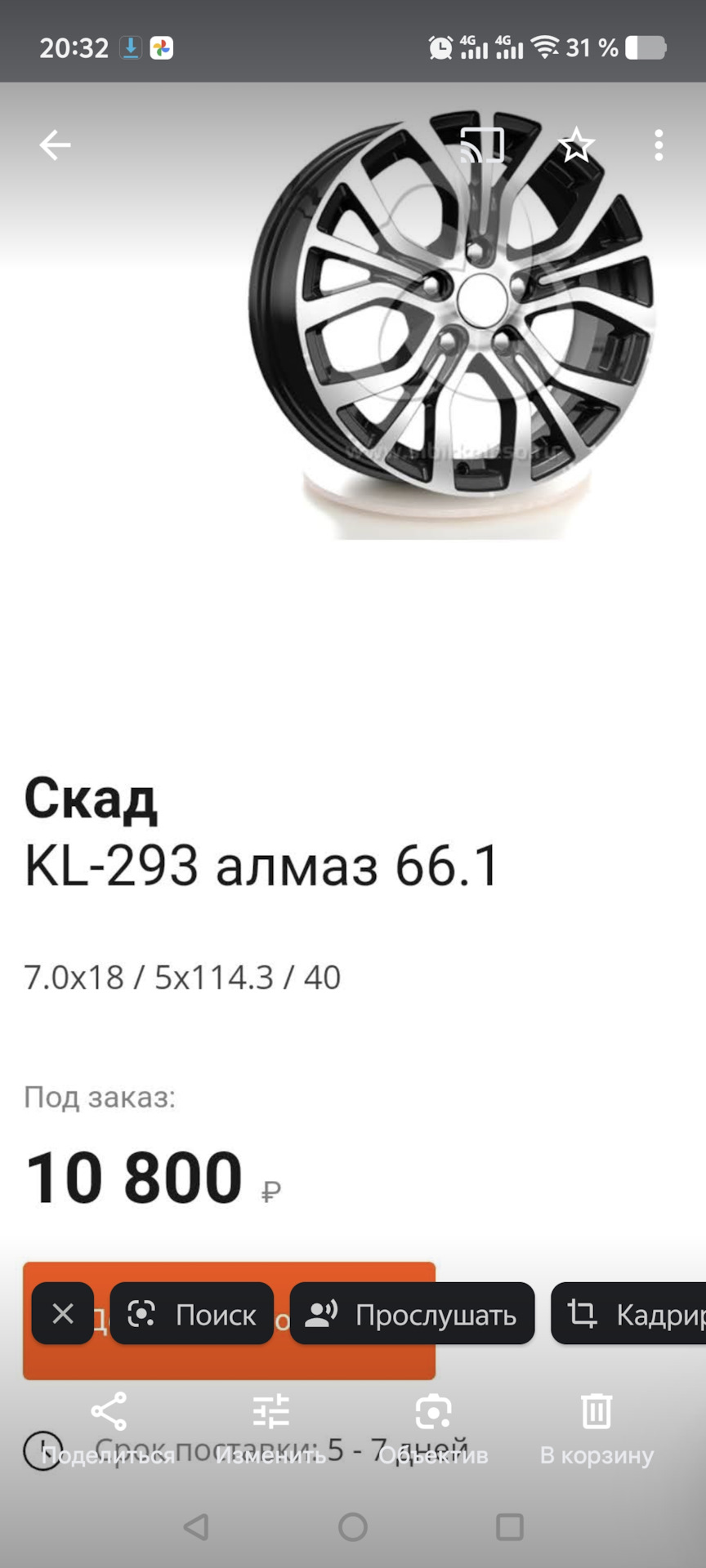This screenshot has width=706, height=1568.
Task: Tap the Поиск lens search icon
Action: (x=144, y=1314)
